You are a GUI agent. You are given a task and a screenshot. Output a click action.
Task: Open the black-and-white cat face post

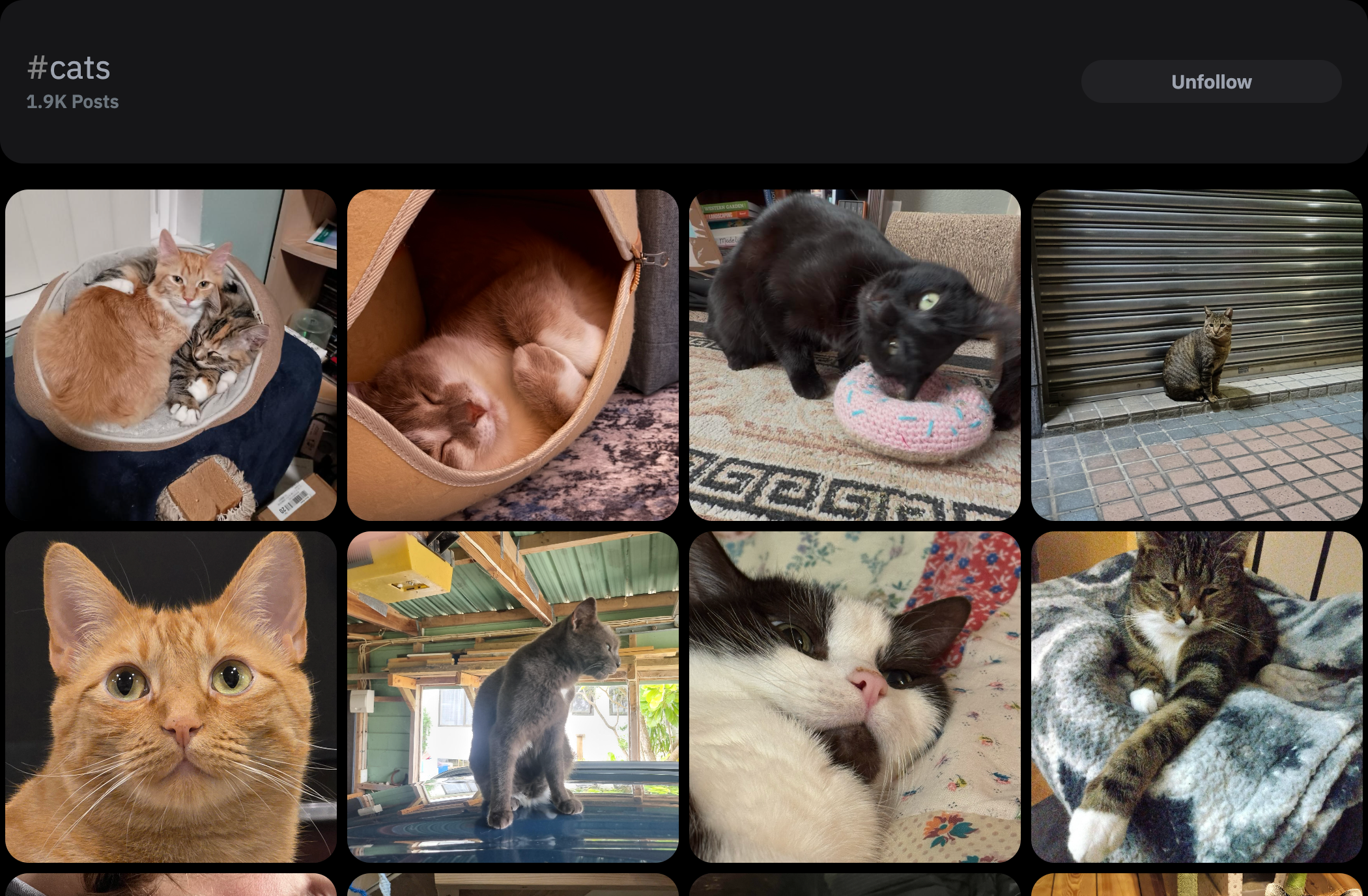pos(855,697)
